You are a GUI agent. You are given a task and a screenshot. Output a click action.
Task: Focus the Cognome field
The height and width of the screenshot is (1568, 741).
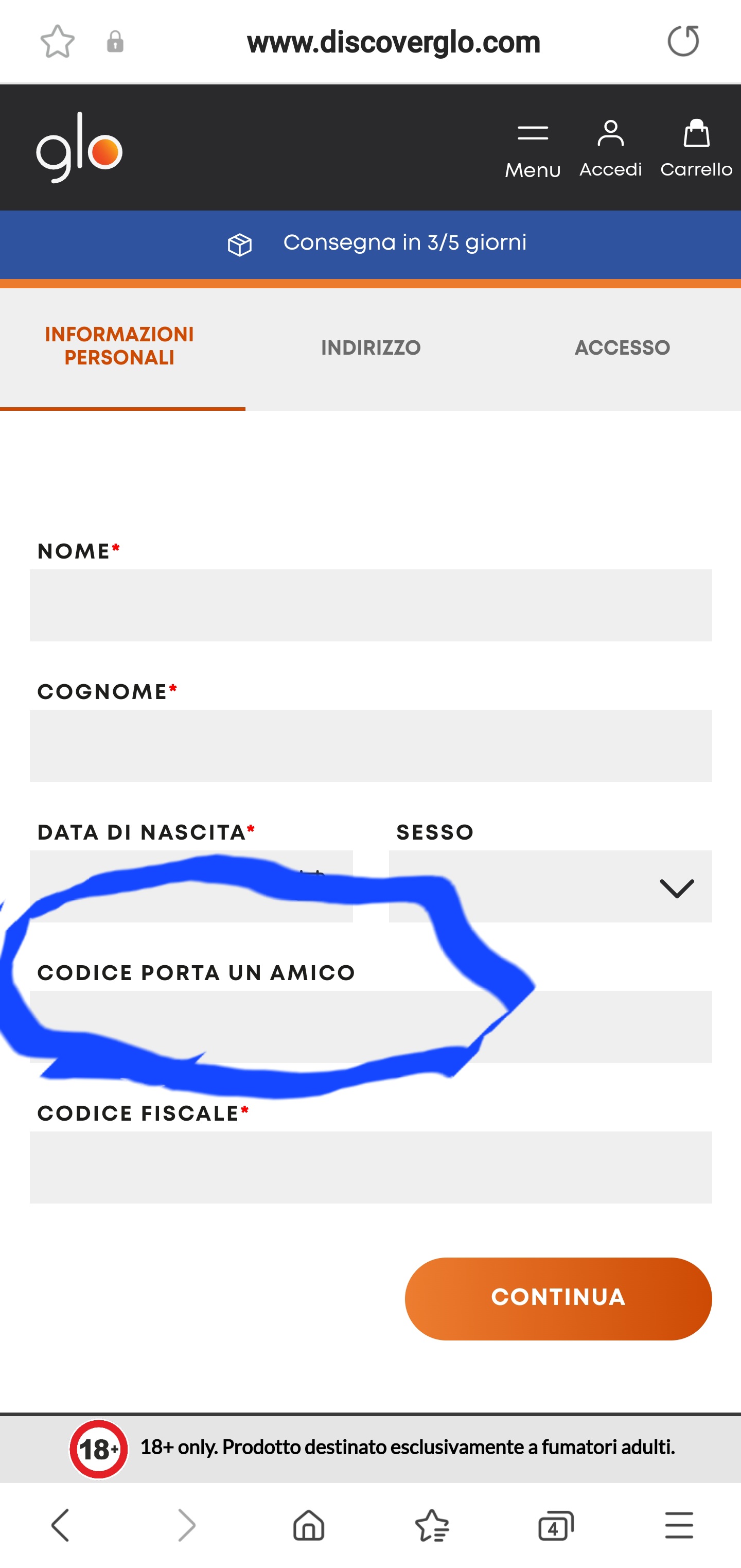click(x=370, y=746)
